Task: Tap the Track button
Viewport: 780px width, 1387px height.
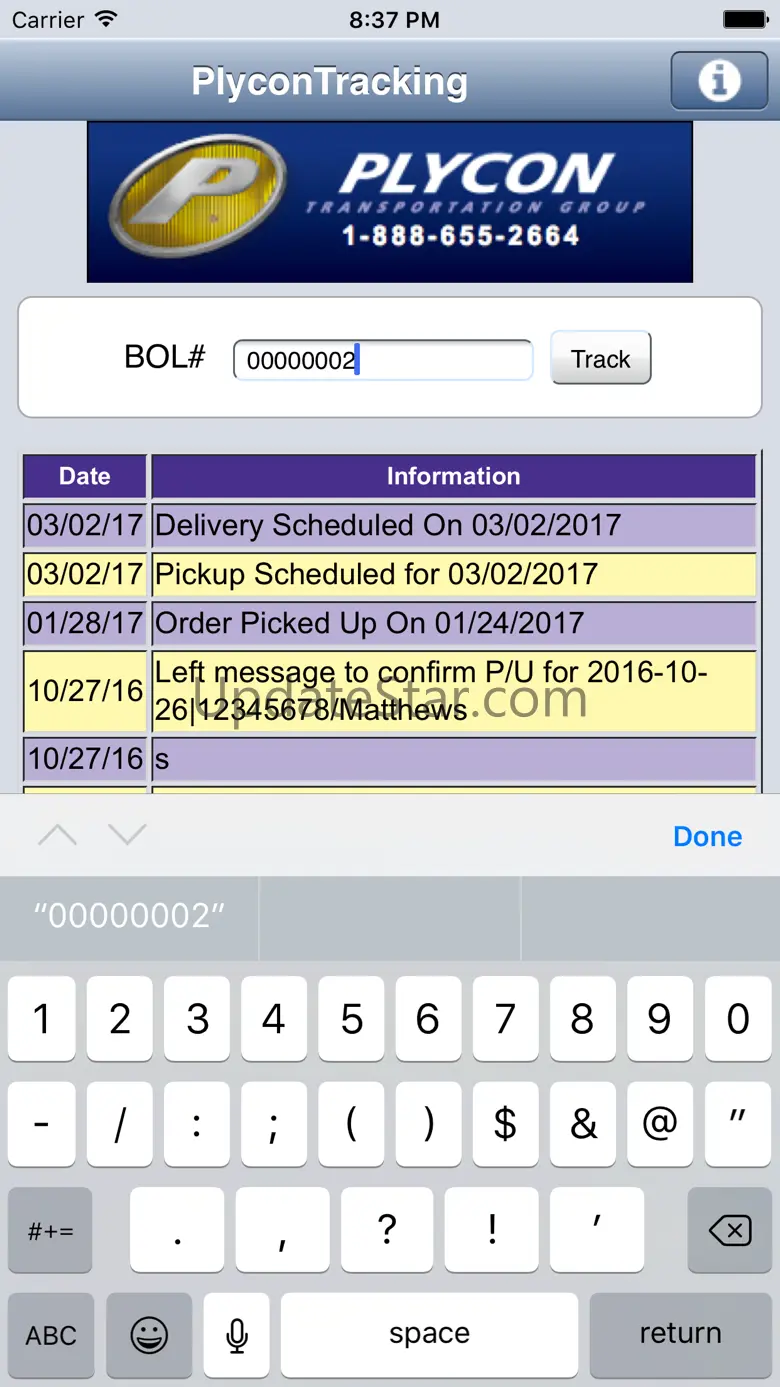Action: click(600, 359)
